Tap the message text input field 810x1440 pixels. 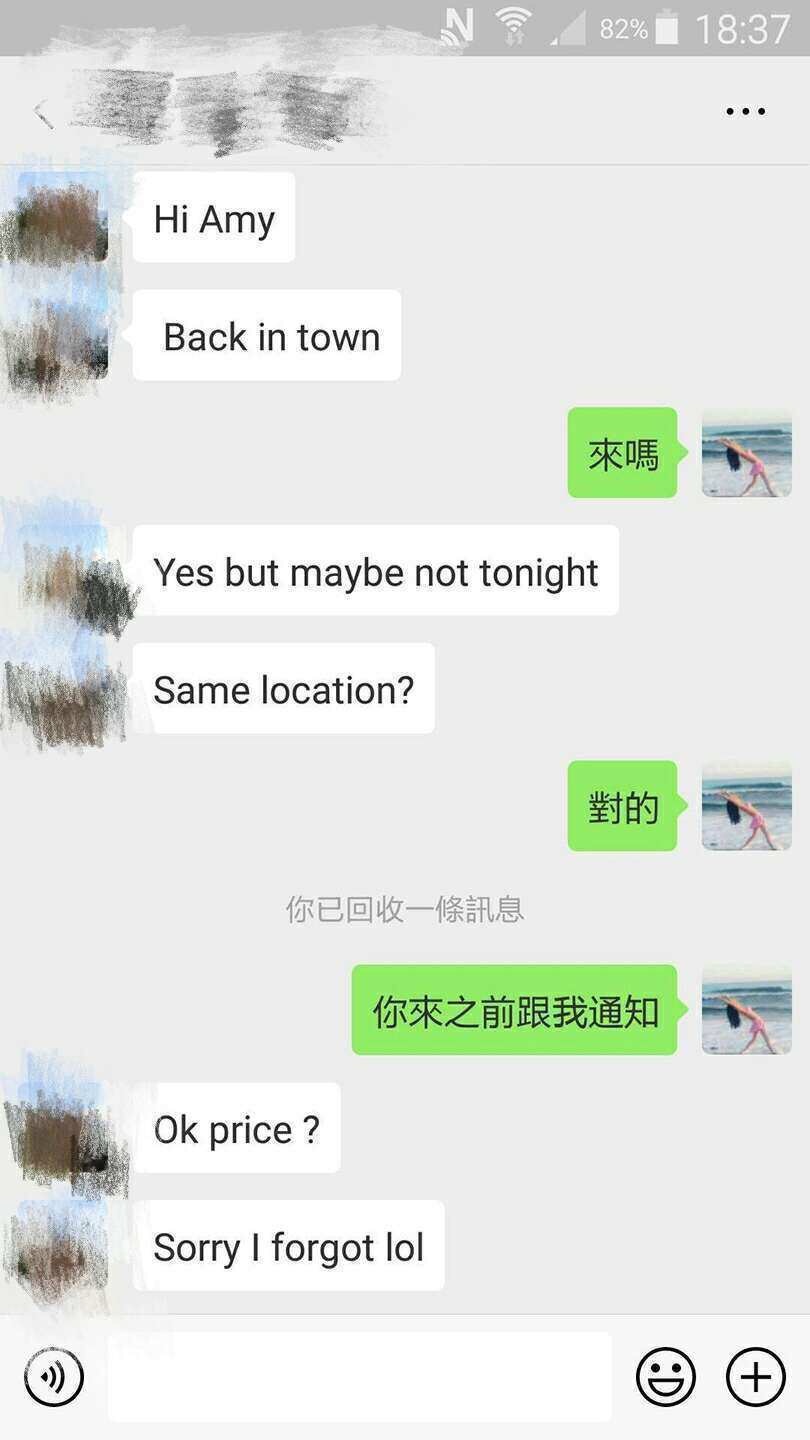(x=360, y=1376)
